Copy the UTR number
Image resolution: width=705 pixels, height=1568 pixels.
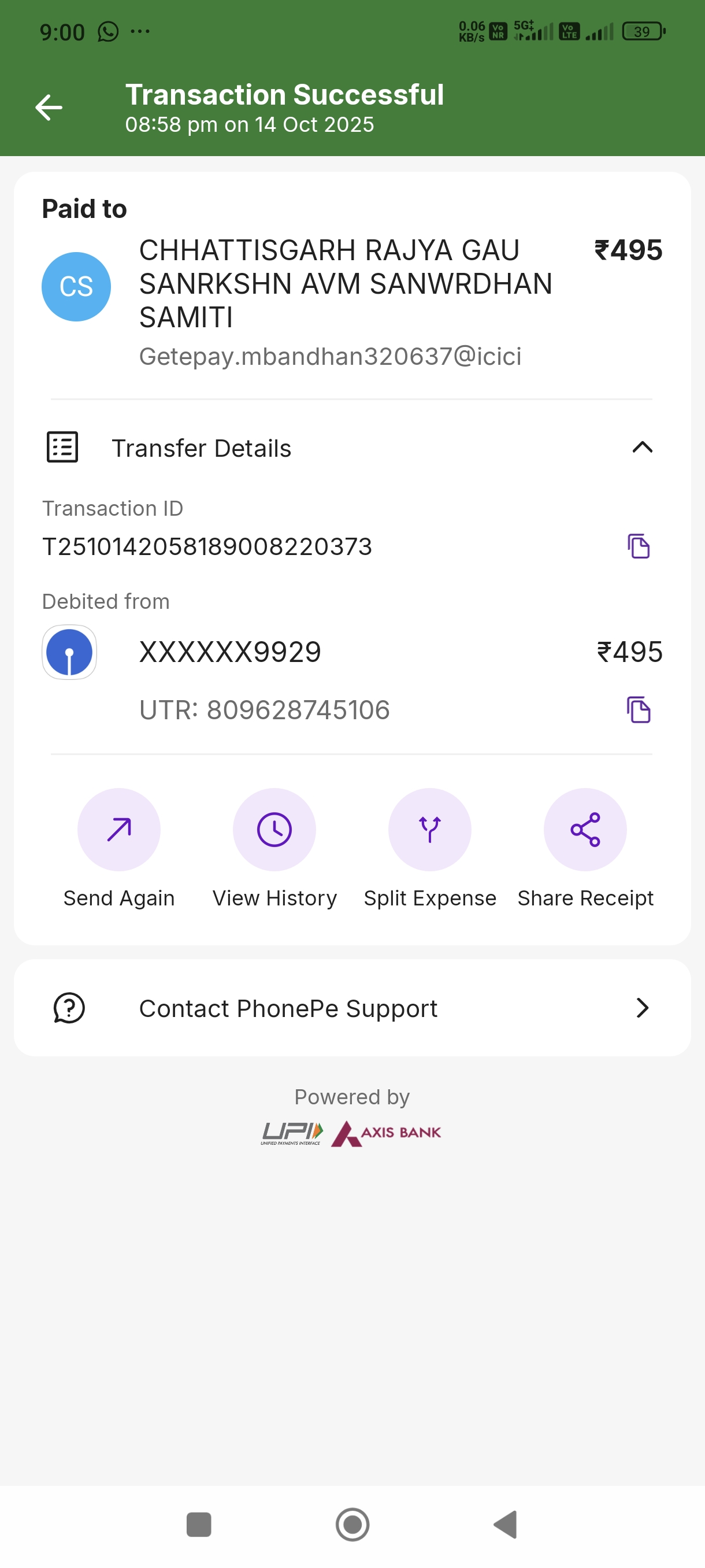click(x=638, y=710)
